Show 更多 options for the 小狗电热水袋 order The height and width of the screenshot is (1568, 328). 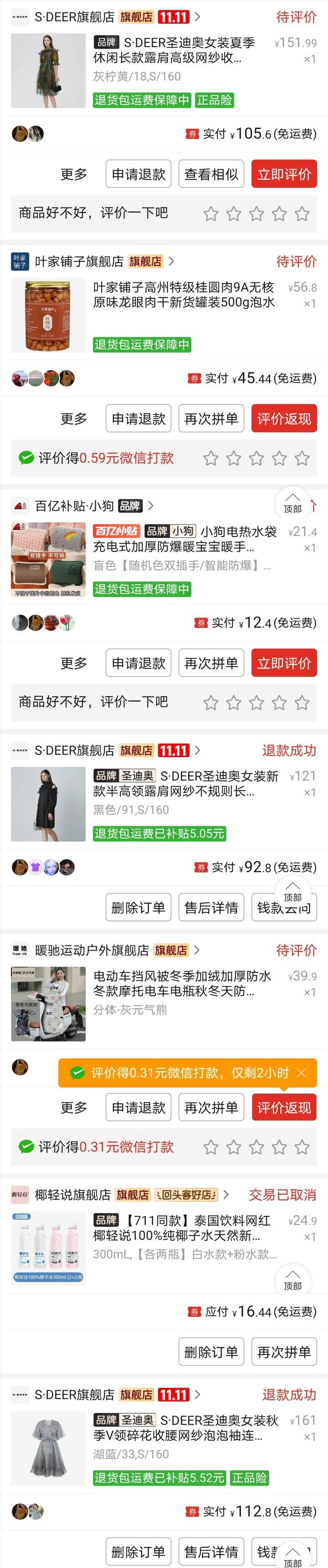74,663
